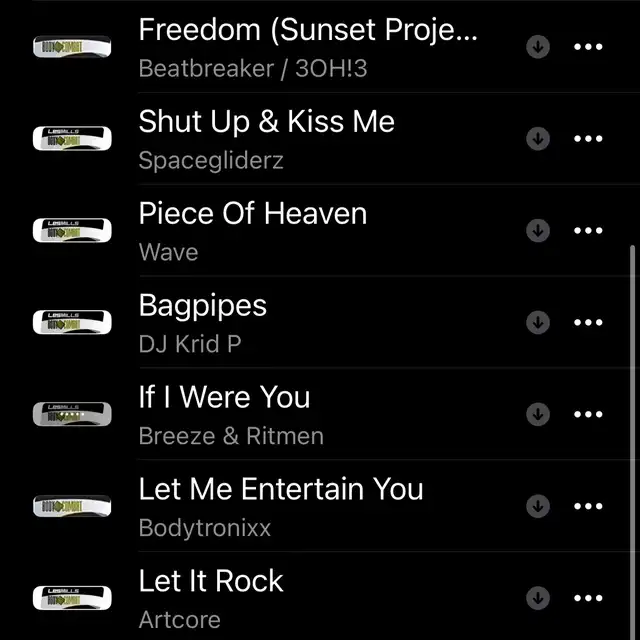Screen dimensions: 640x640
Task: Download the Bagpipes track
Action: 538,323
